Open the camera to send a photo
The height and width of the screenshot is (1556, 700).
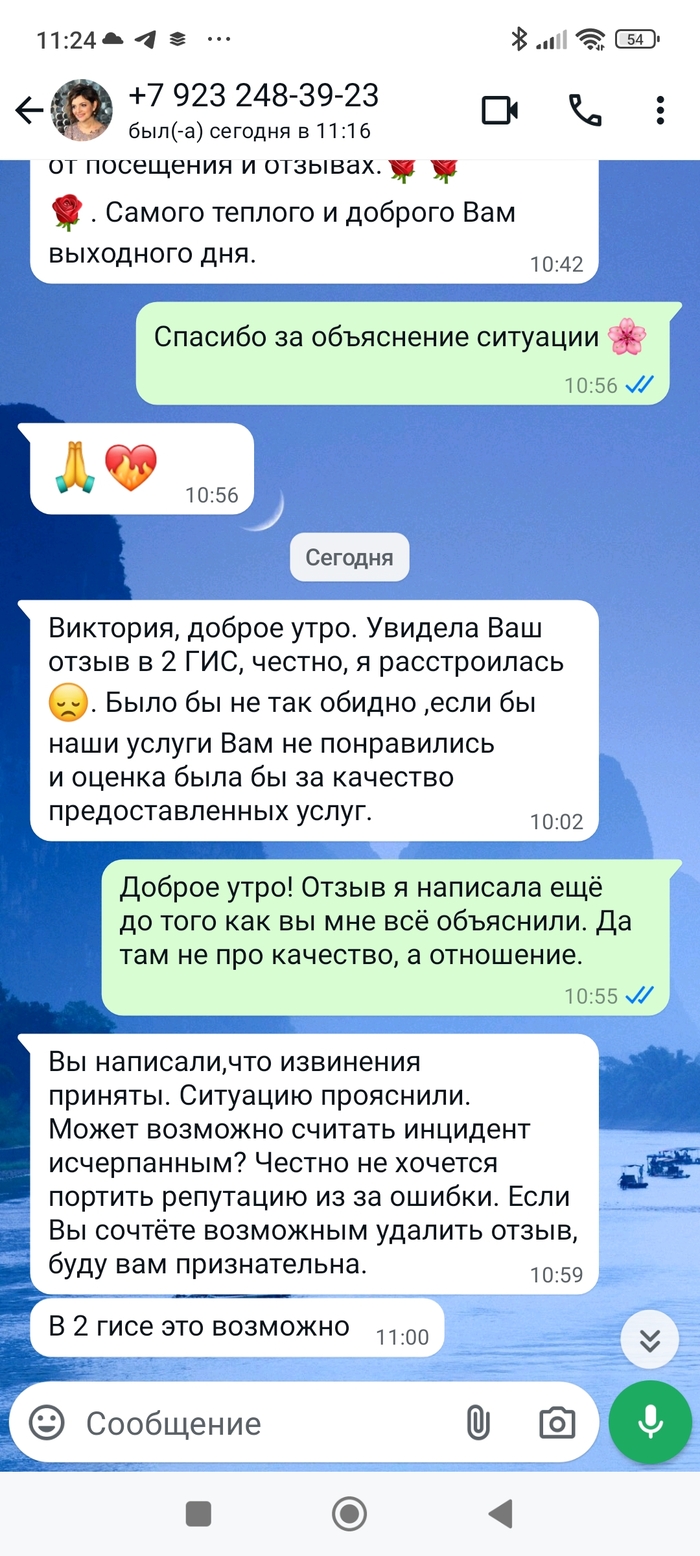click(x=557, y=1423)
